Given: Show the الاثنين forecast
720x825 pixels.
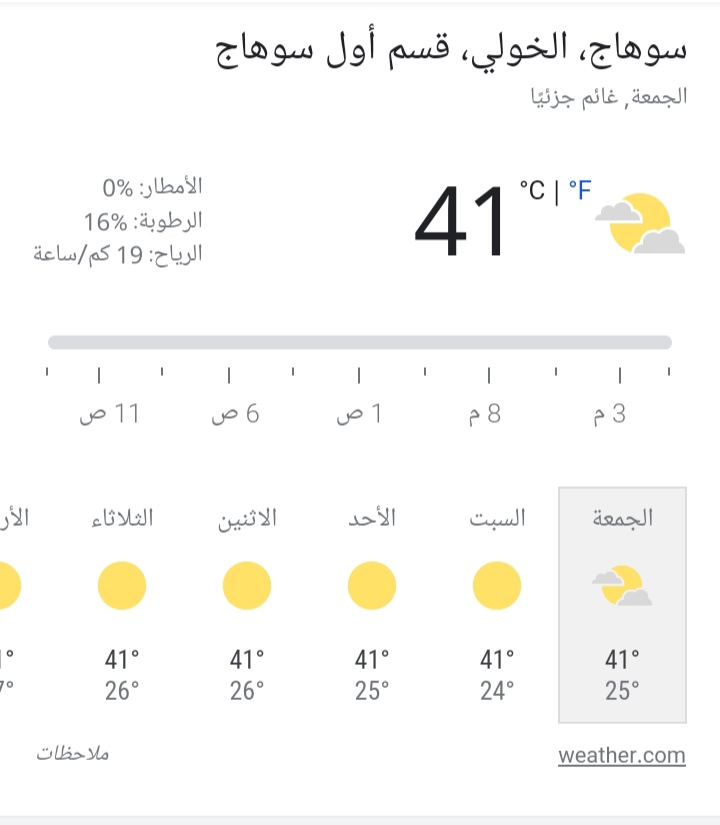Looking at the screenshot, I should tap(247, 603).
